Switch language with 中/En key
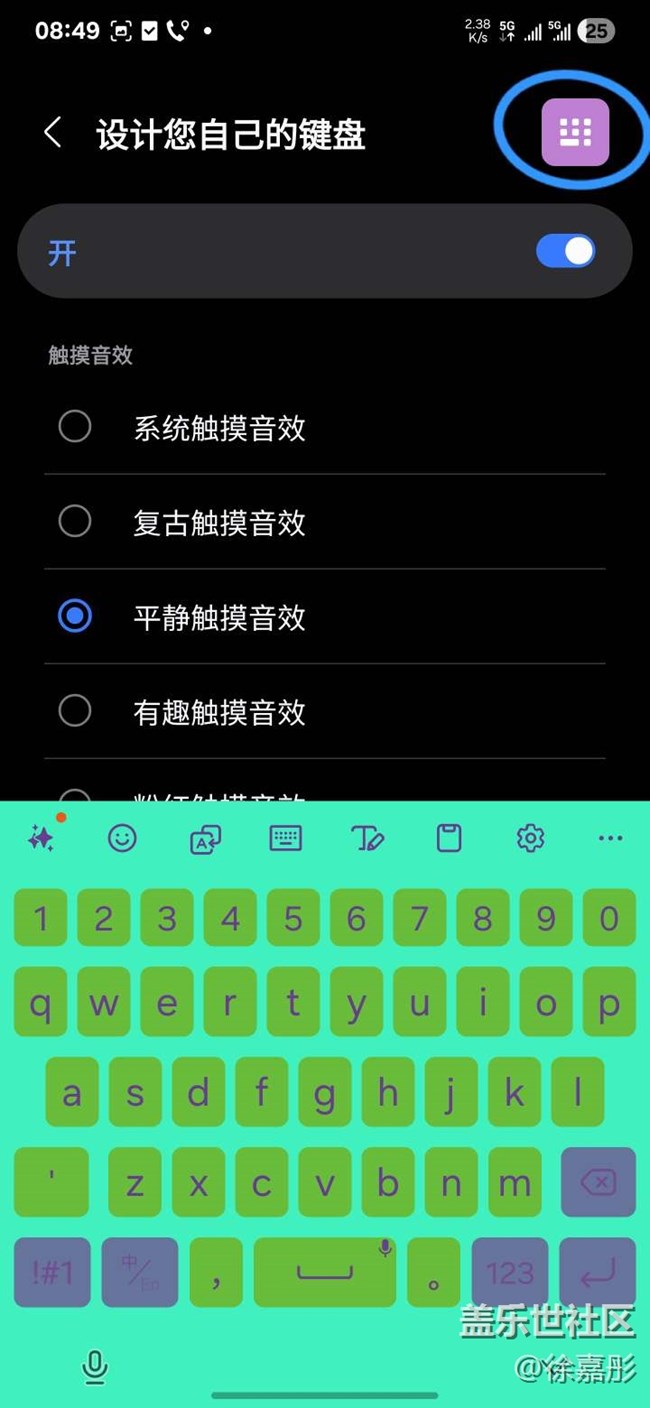The image size is (650, 1408). pyautogui.click(x=139, y=1272)
